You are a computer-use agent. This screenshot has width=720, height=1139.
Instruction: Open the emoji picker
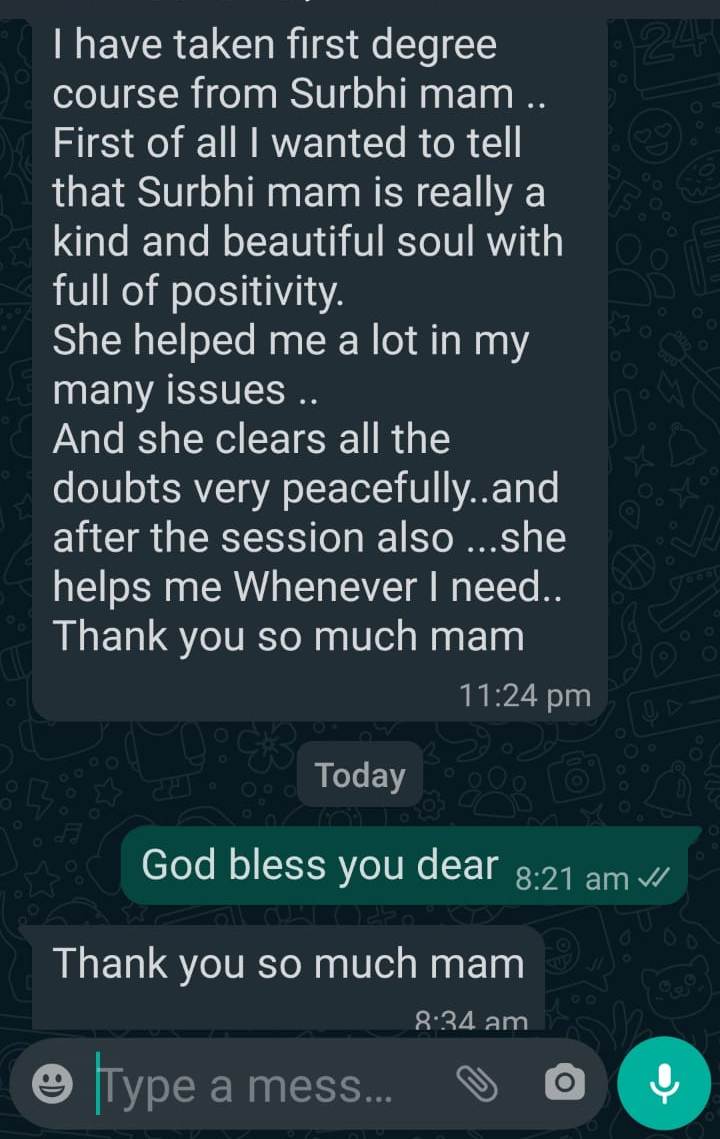[x=51, y=1083]
